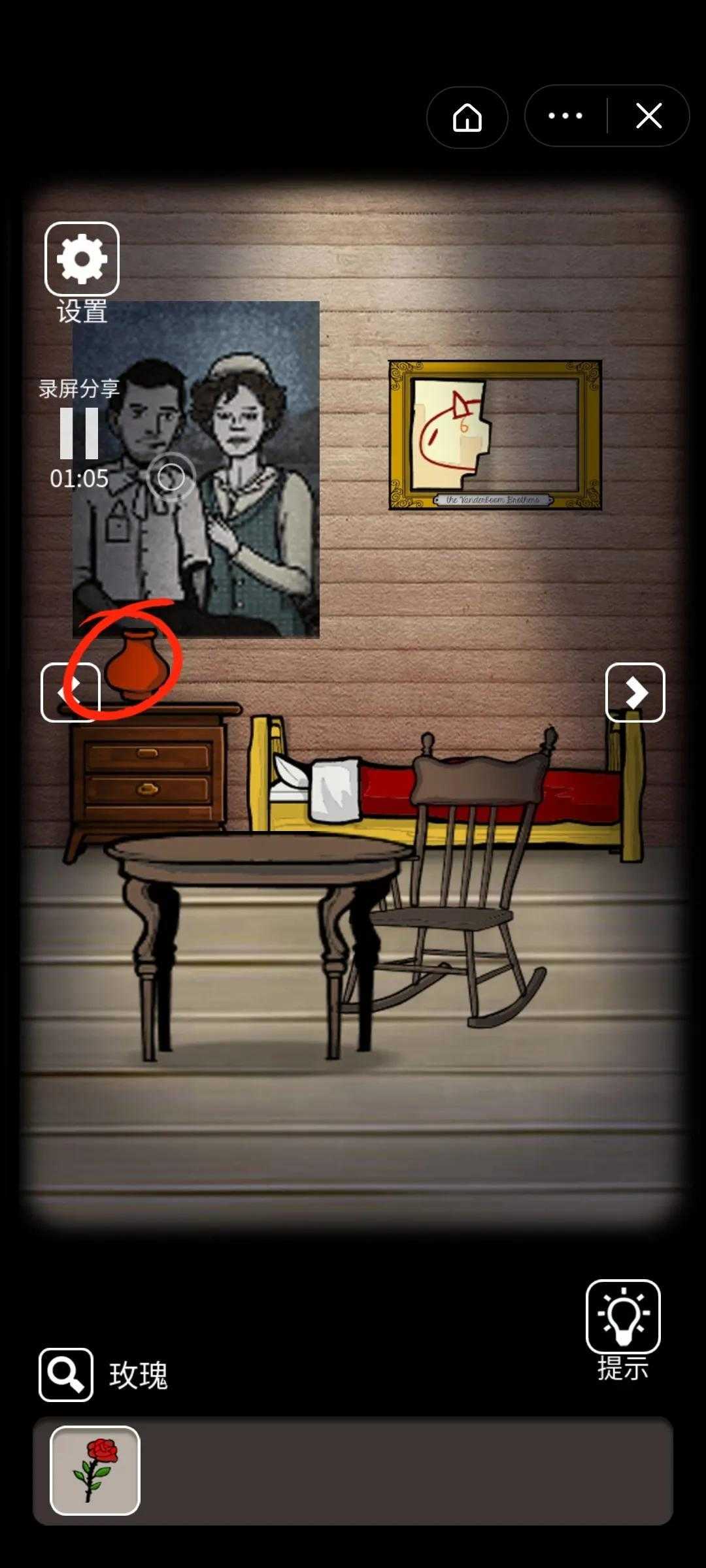This screenshot has width=706, height=1568.
Task: Turn to the room on the right
Action: point(635,693)
